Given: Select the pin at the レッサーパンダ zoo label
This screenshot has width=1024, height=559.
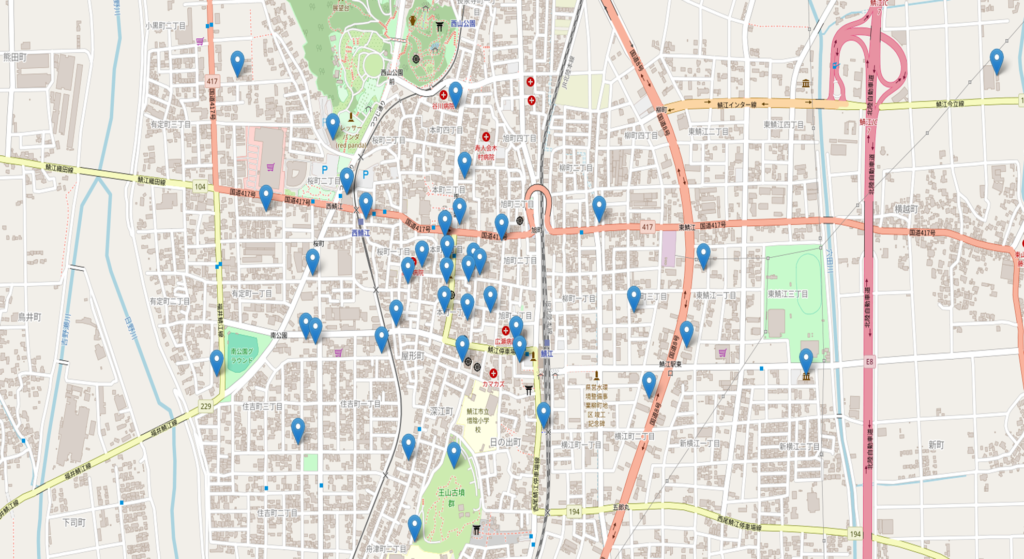Looking at the screenshot, I should point(333,126).
